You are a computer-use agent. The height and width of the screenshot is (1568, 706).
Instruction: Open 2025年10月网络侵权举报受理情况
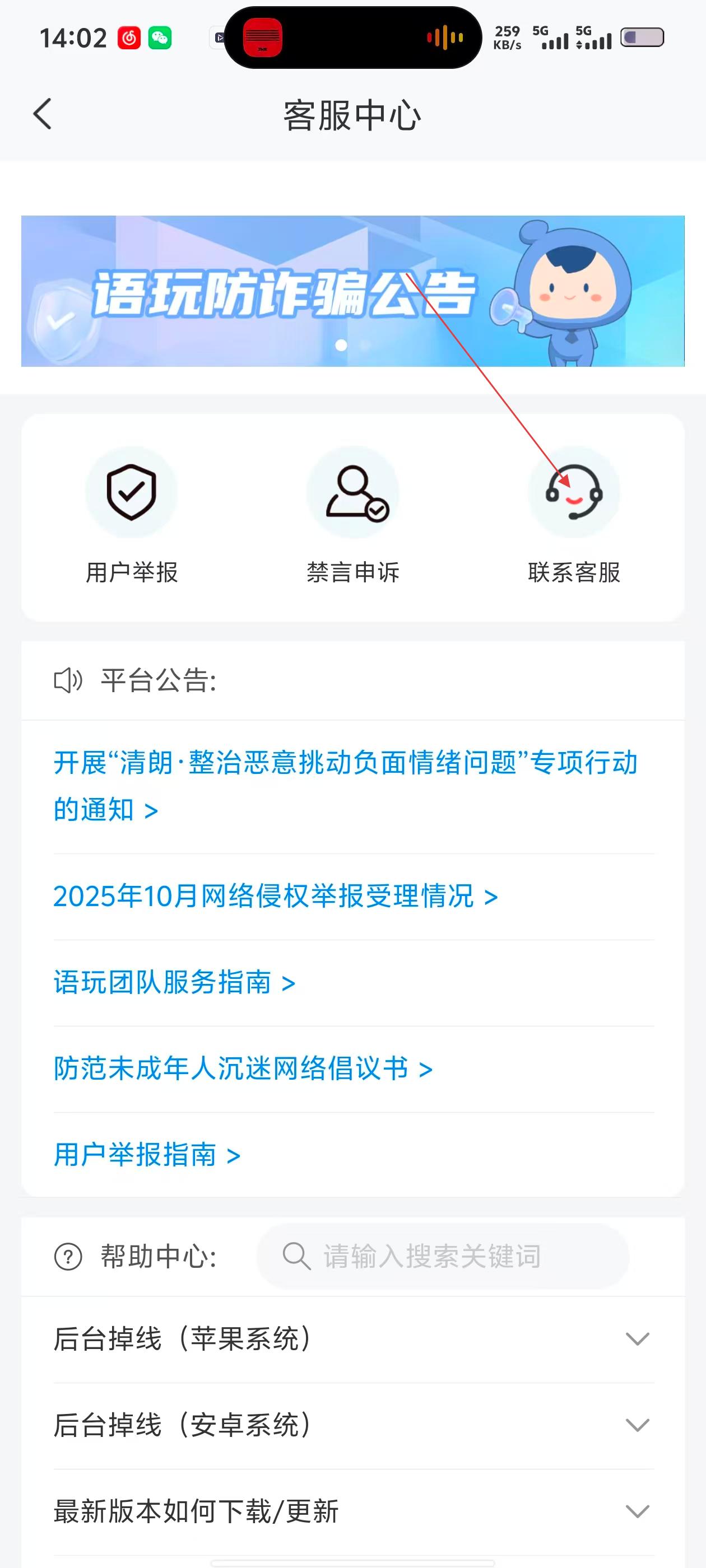275,896
